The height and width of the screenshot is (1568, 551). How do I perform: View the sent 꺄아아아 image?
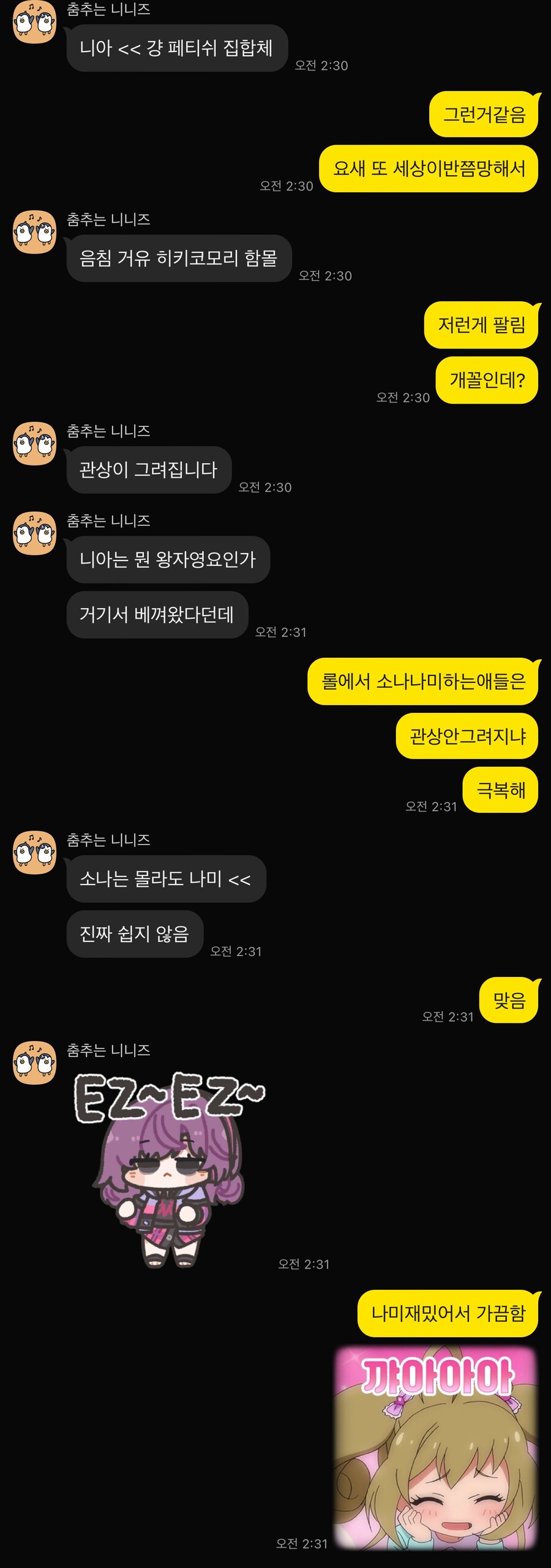click(x=435, y=1448)
